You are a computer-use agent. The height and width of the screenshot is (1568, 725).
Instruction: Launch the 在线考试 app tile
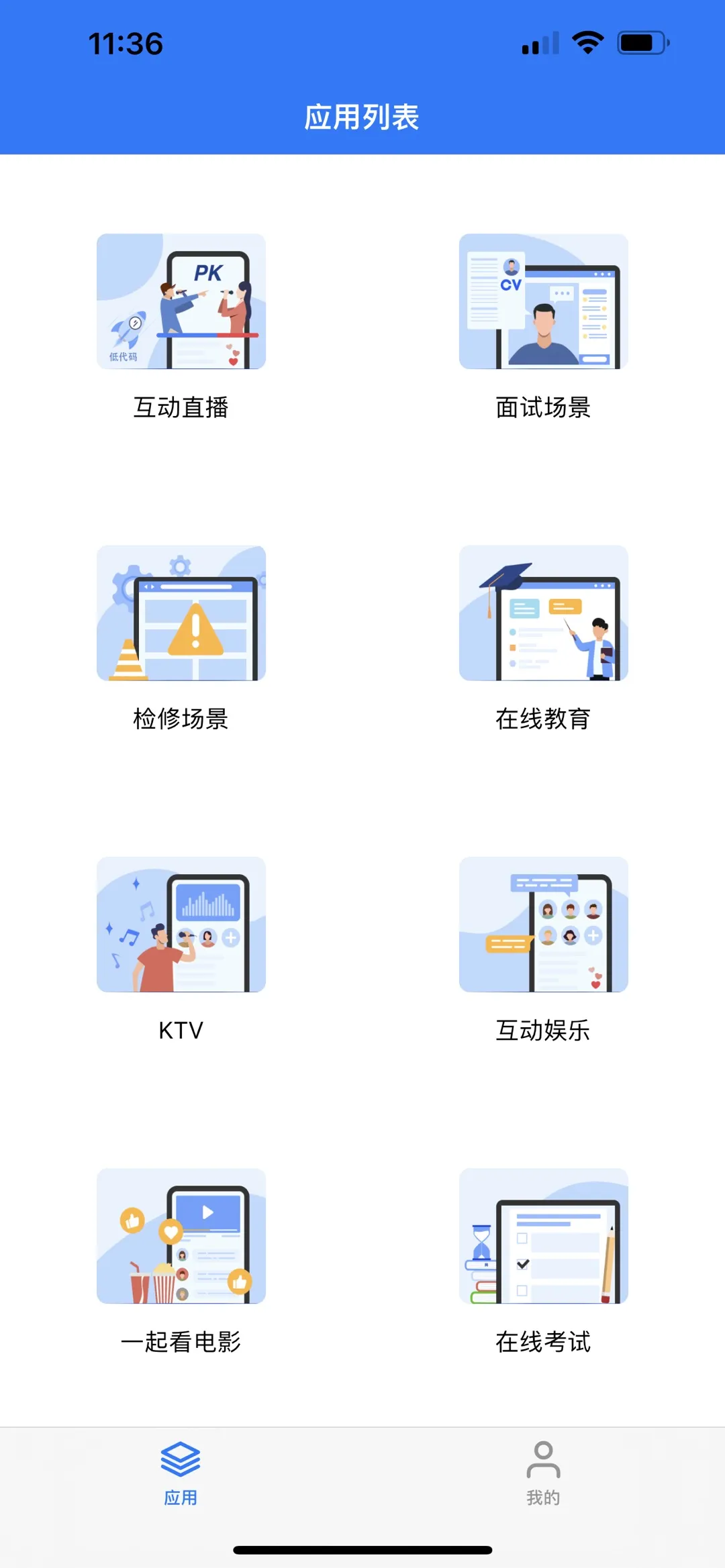(x=543, y=1236)
